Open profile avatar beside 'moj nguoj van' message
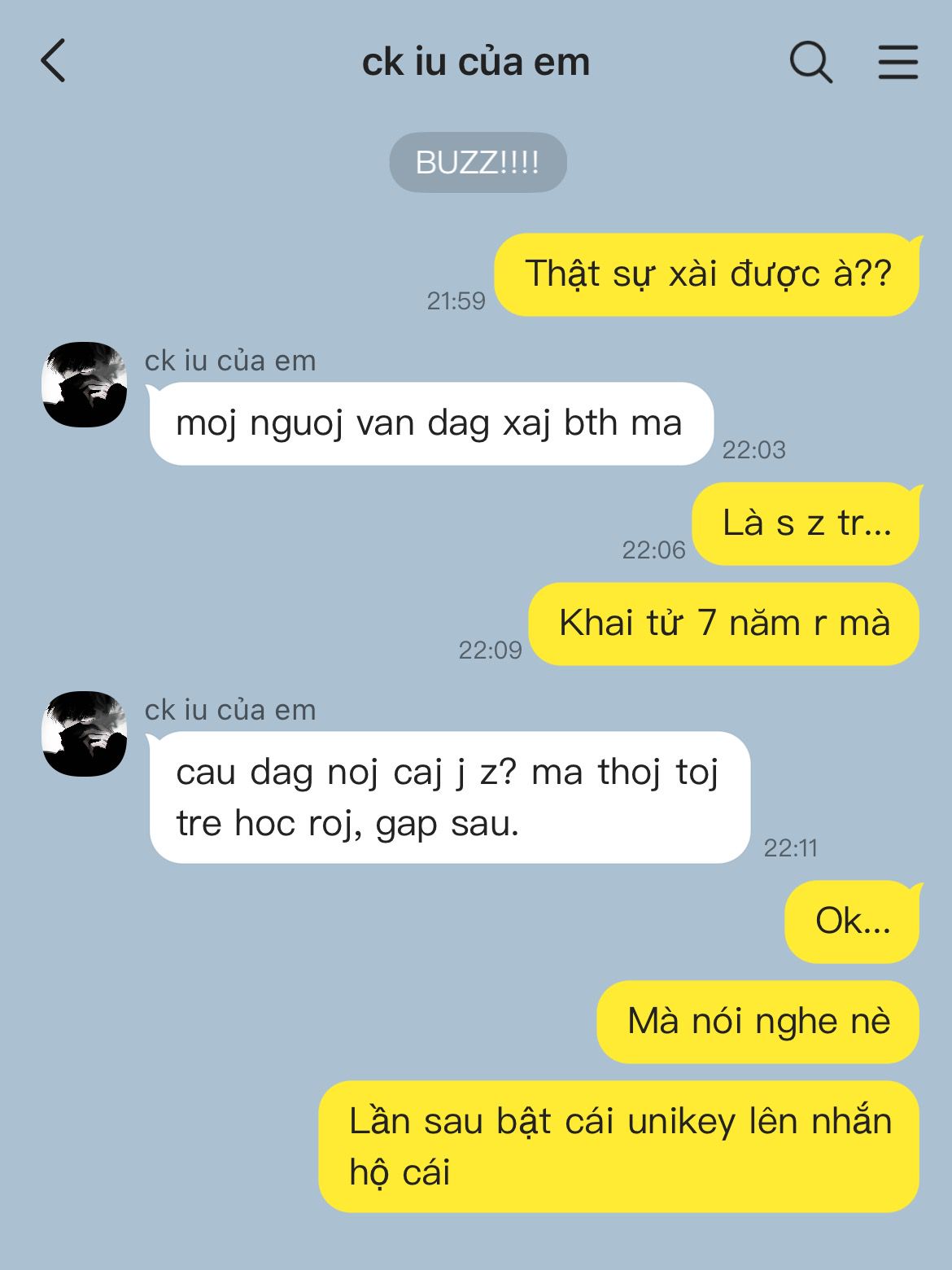The image size is (952, 1270). 85,384
